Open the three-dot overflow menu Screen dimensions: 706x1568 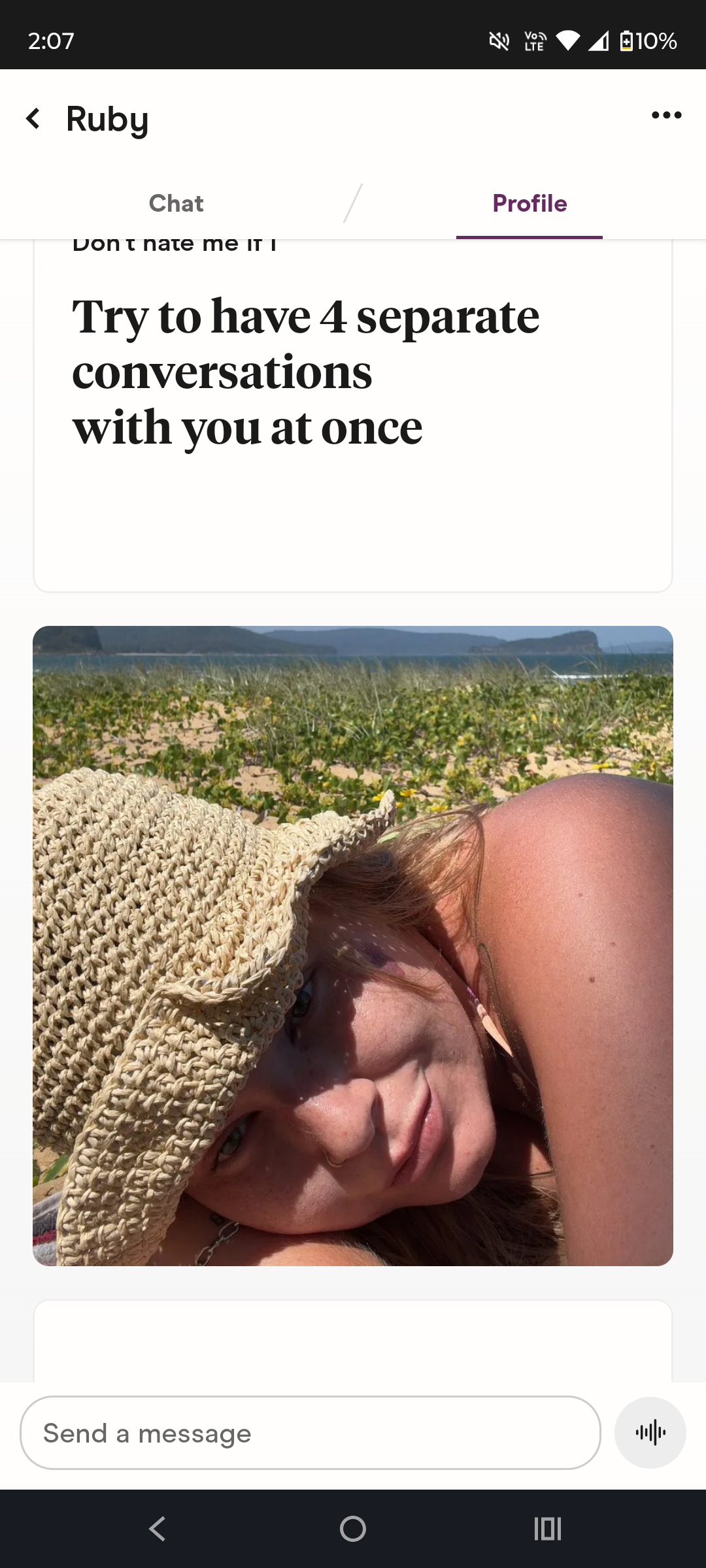tap(666, 116)
